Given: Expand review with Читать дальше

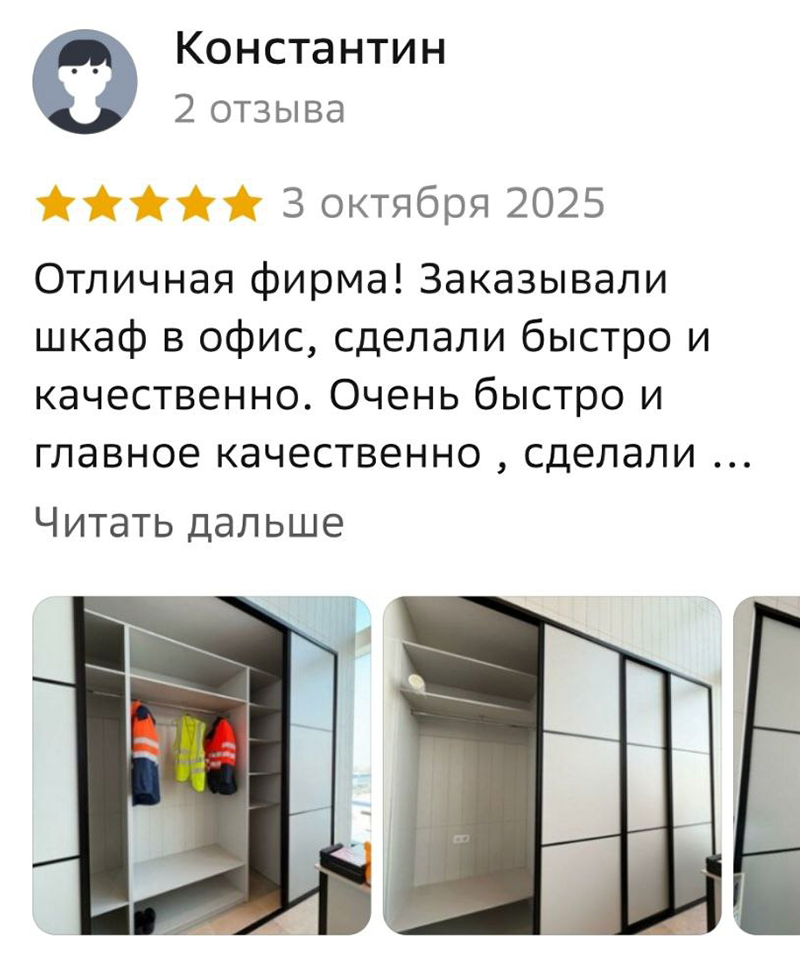Looking at the screenshot, I should 189,522.
